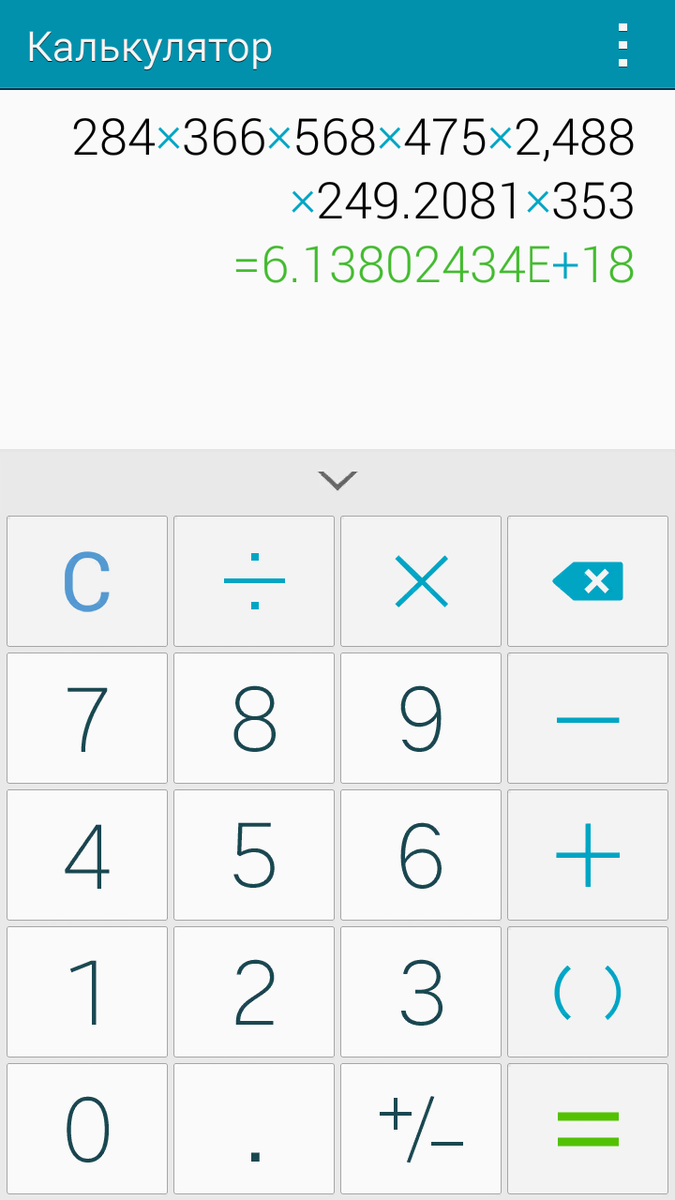Enter digit 1
675x1200 pixels.
pos(87,992)
